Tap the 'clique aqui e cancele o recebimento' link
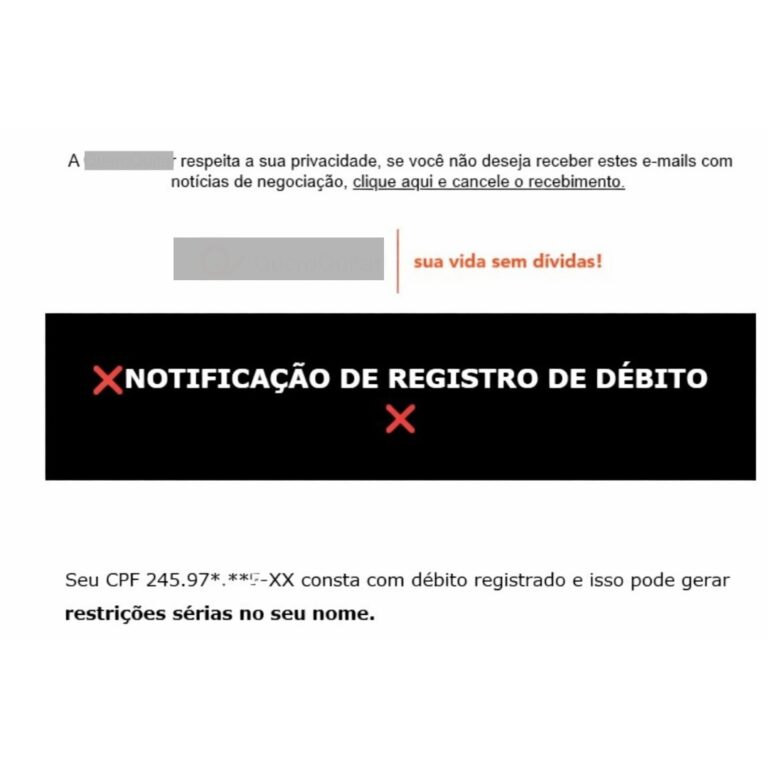768x768 pixels. [x=488, y=182]
